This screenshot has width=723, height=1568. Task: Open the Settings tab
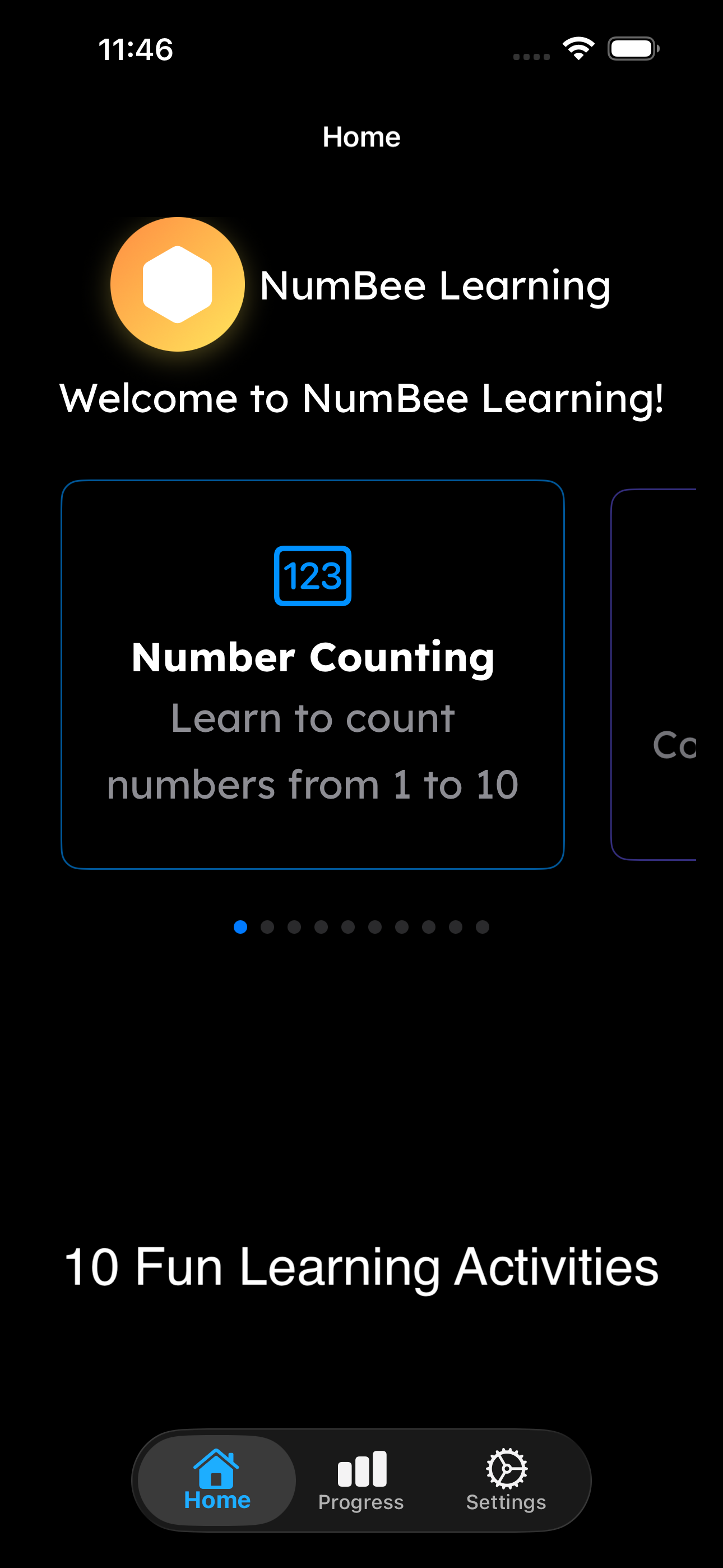pyautogui.click(x=506, y=1481)
